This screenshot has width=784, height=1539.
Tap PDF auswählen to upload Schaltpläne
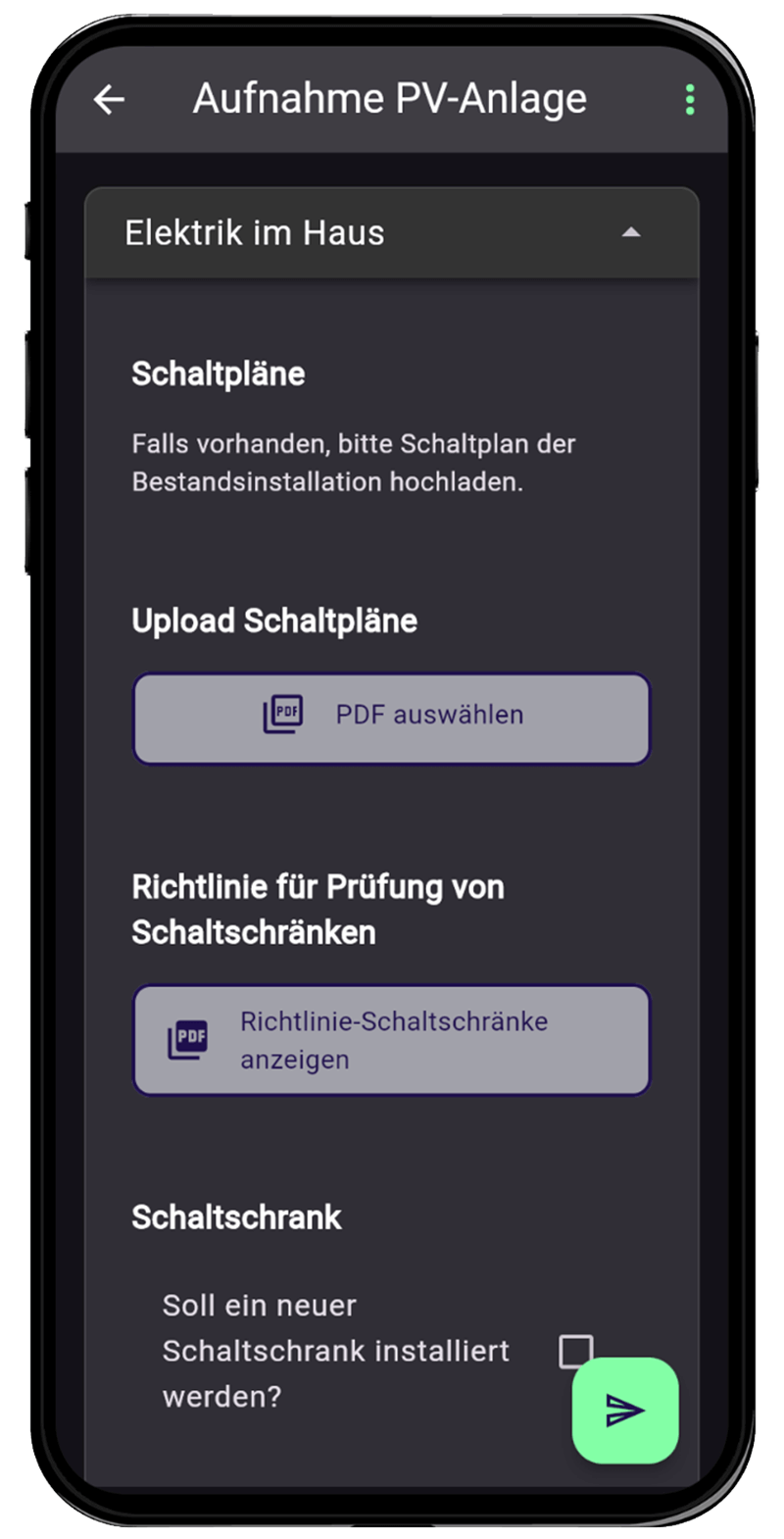(392, 718)
